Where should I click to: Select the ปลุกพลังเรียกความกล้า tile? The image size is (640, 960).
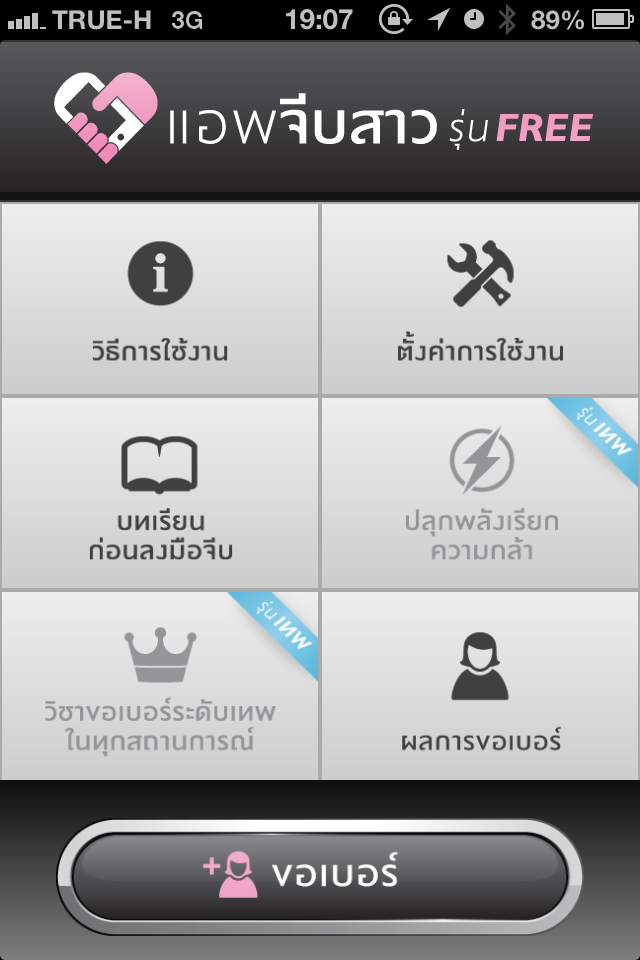[x=479, y=493]
